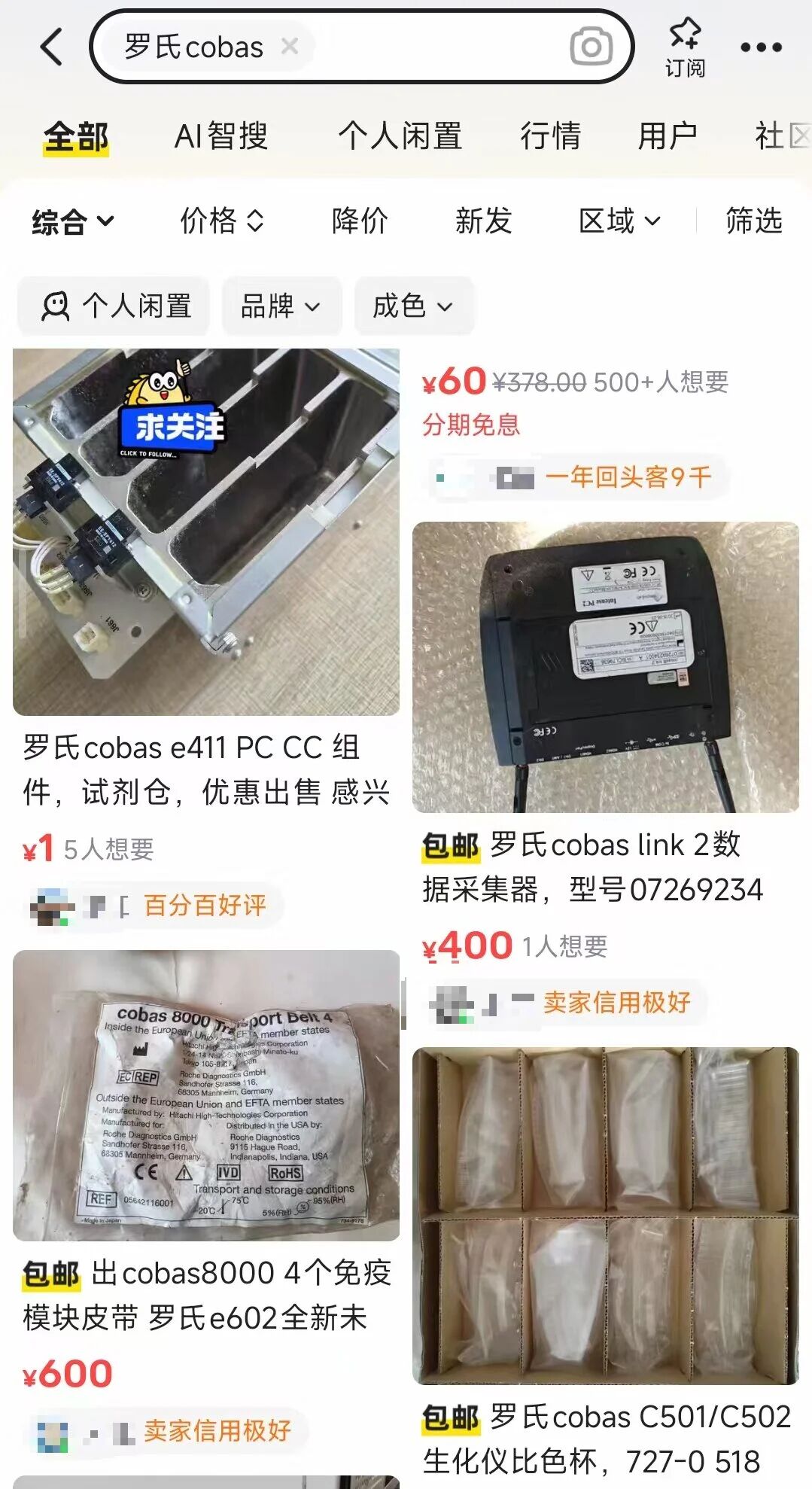The image size is (812, 1489).
Task: Expand the 成色 condition chip
Action: coord(413,306)
